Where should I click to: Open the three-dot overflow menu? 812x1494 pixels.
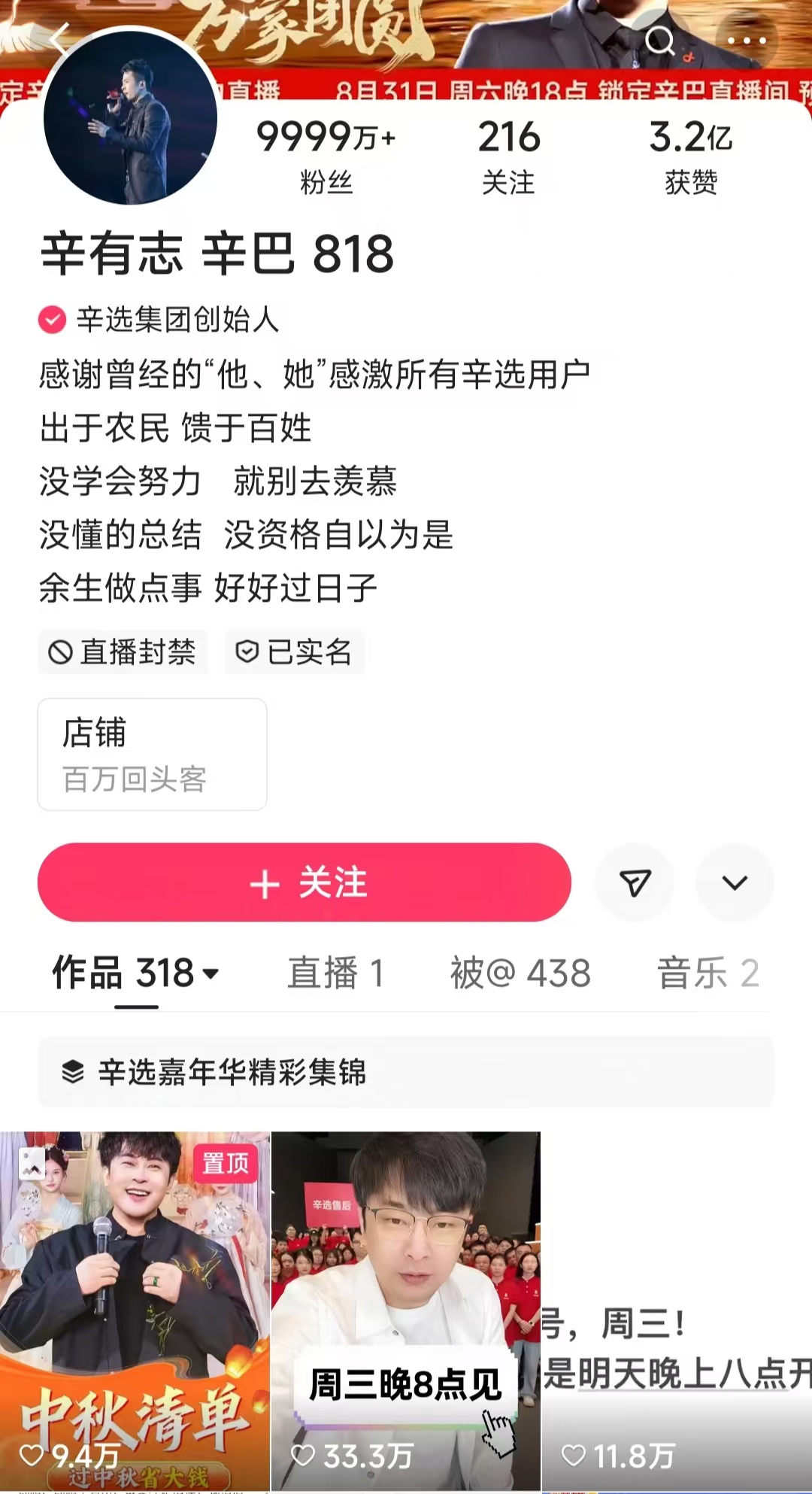(x=746, y=41)
